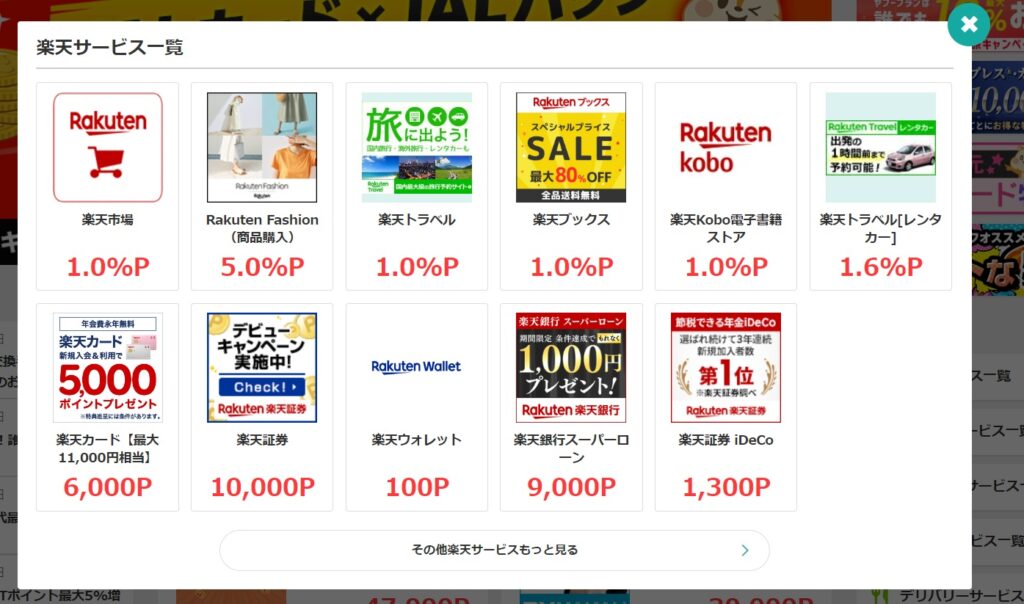
Task: Open 楽天Kobo電子書籍ストア card
Action: (x=726, y=186)
